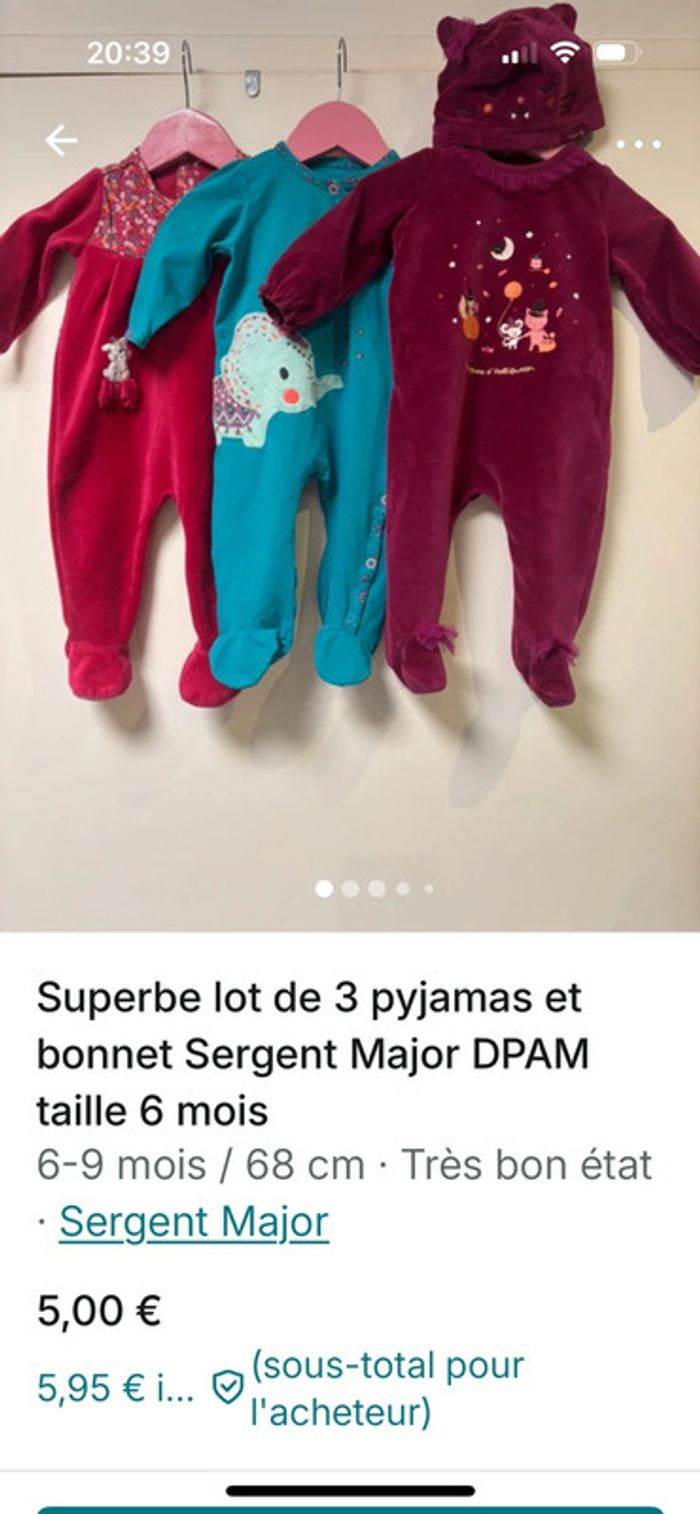This screenshot has height=1514, width=700.
Task: Open the Sergent Major brand link
Action: point(193,1222)
